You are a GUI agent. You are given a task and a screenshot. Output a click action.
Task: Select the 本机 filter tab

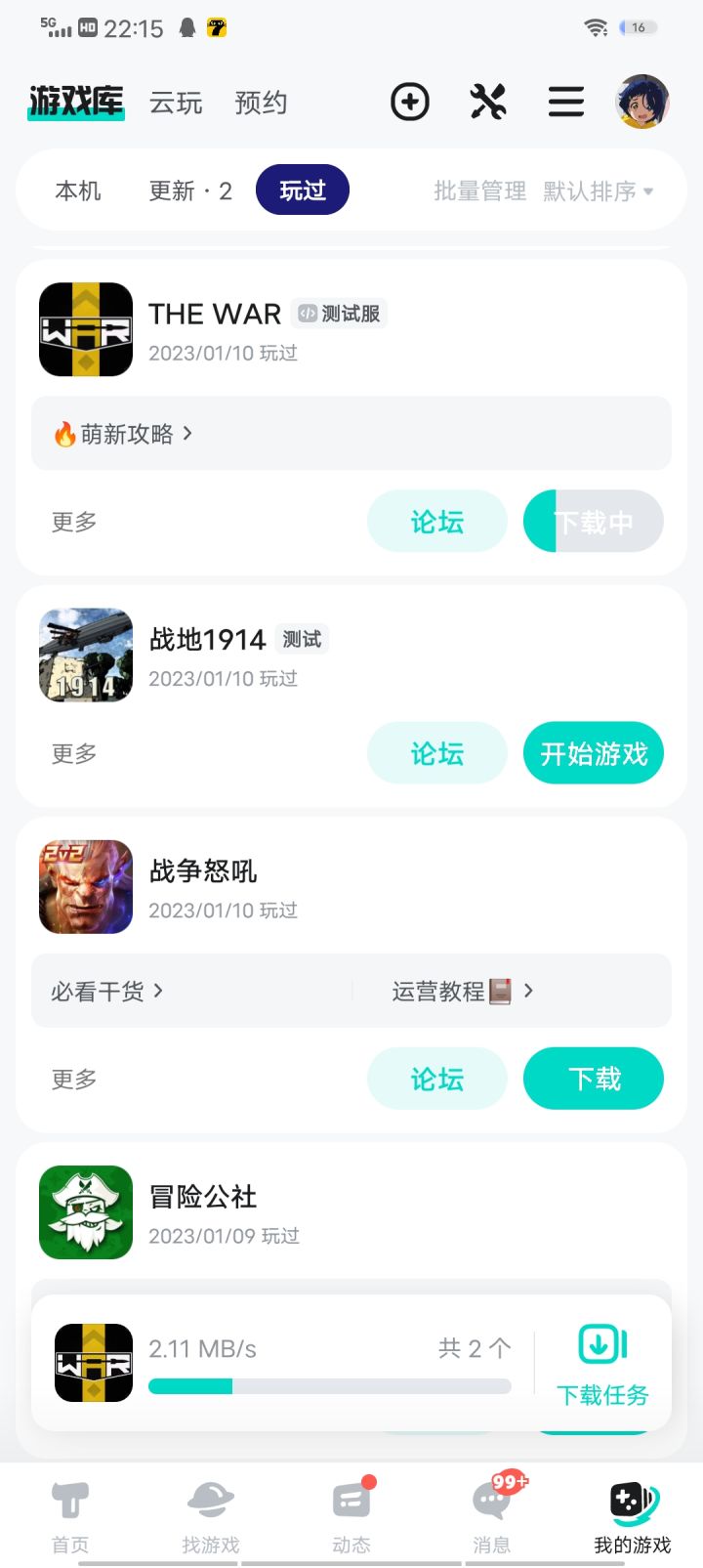[78, 191]
